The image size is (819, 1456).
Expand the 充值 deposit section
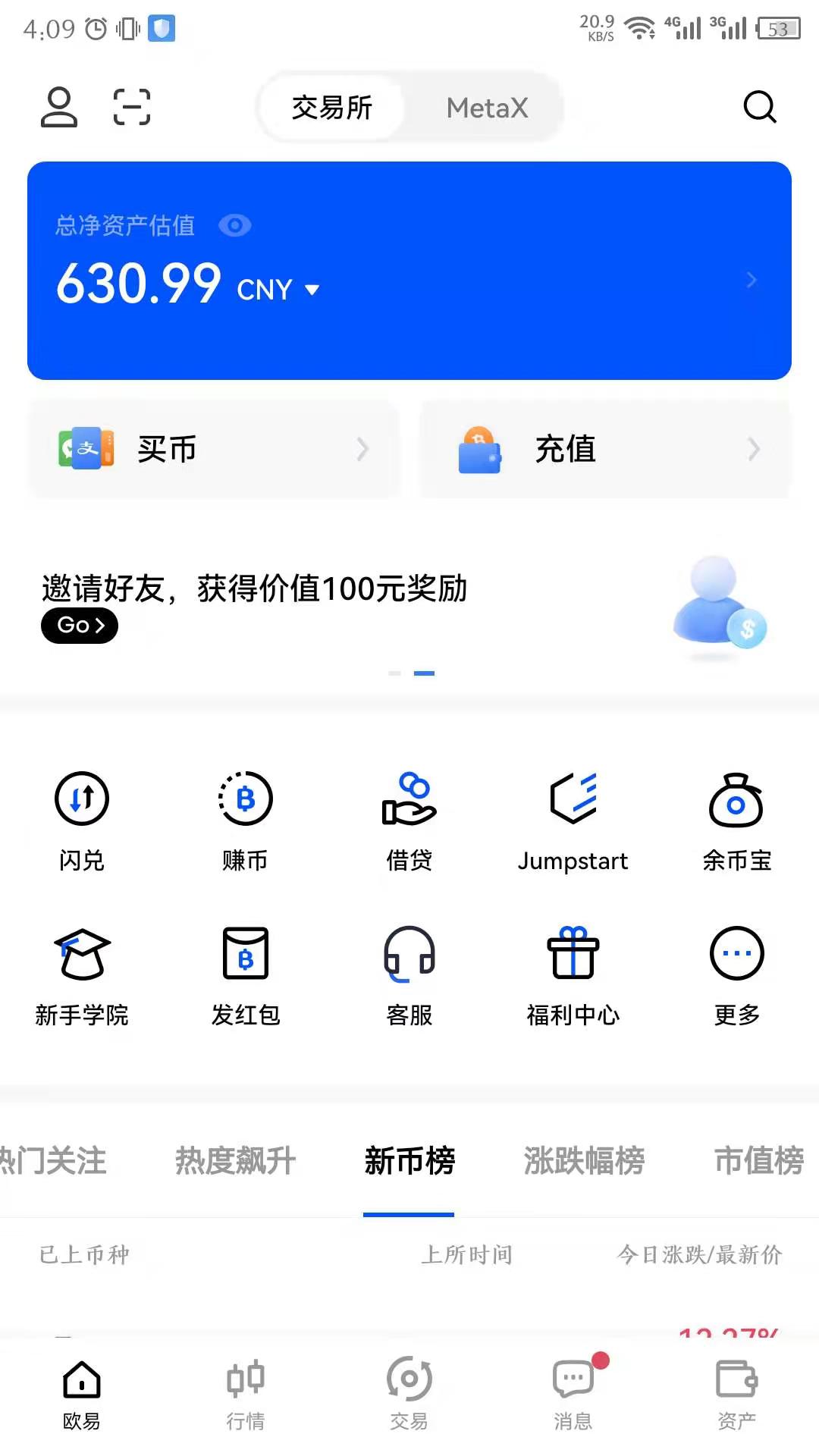(604, 449)
